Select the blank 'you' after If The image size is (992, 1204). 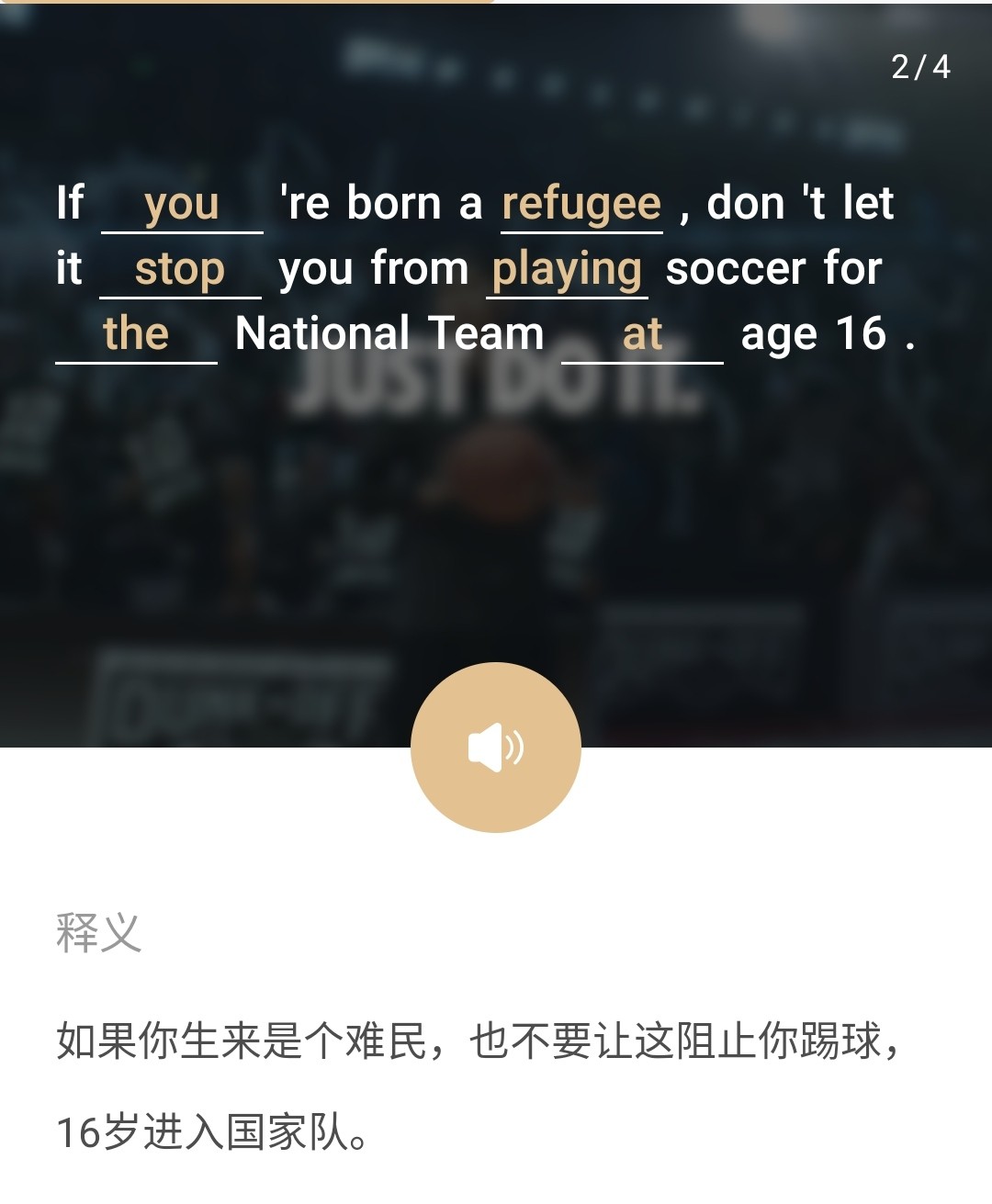coord(182,204)
